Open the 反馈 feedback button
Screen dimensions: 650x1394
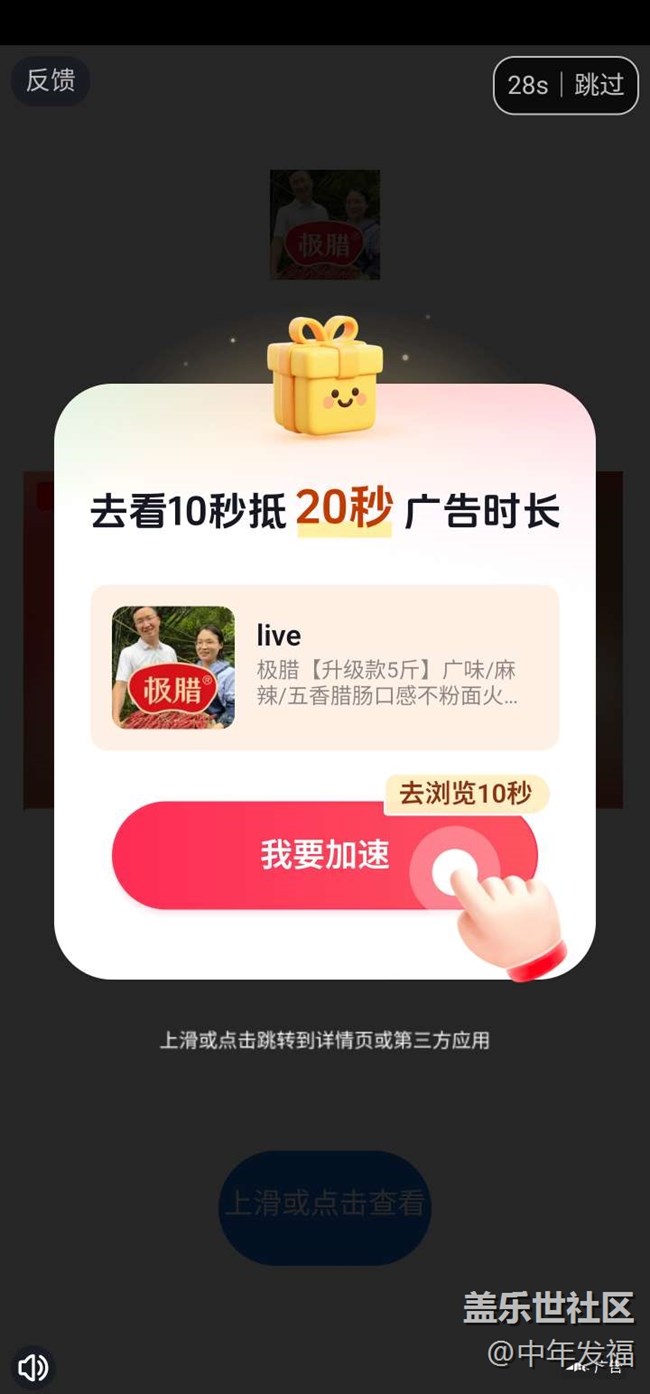pos(50,81)
